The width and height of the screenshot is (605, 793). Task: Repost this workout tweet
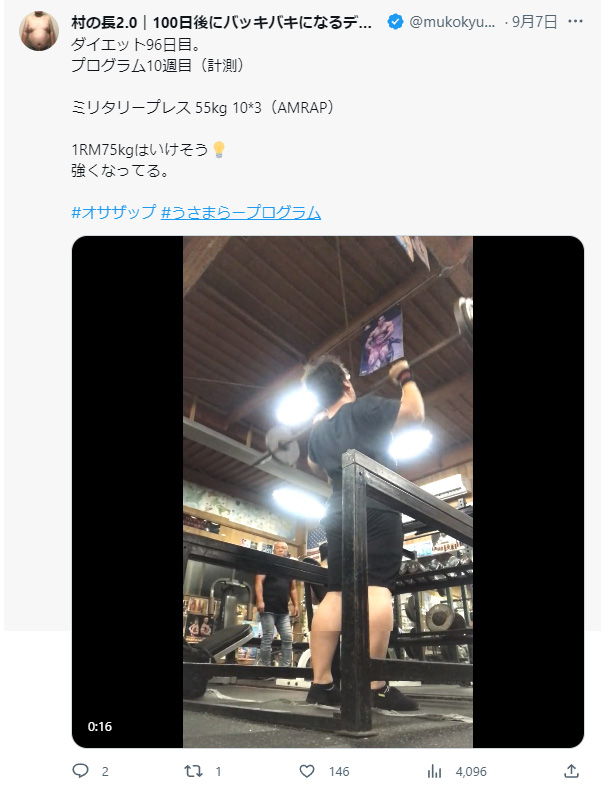point(195,771)
